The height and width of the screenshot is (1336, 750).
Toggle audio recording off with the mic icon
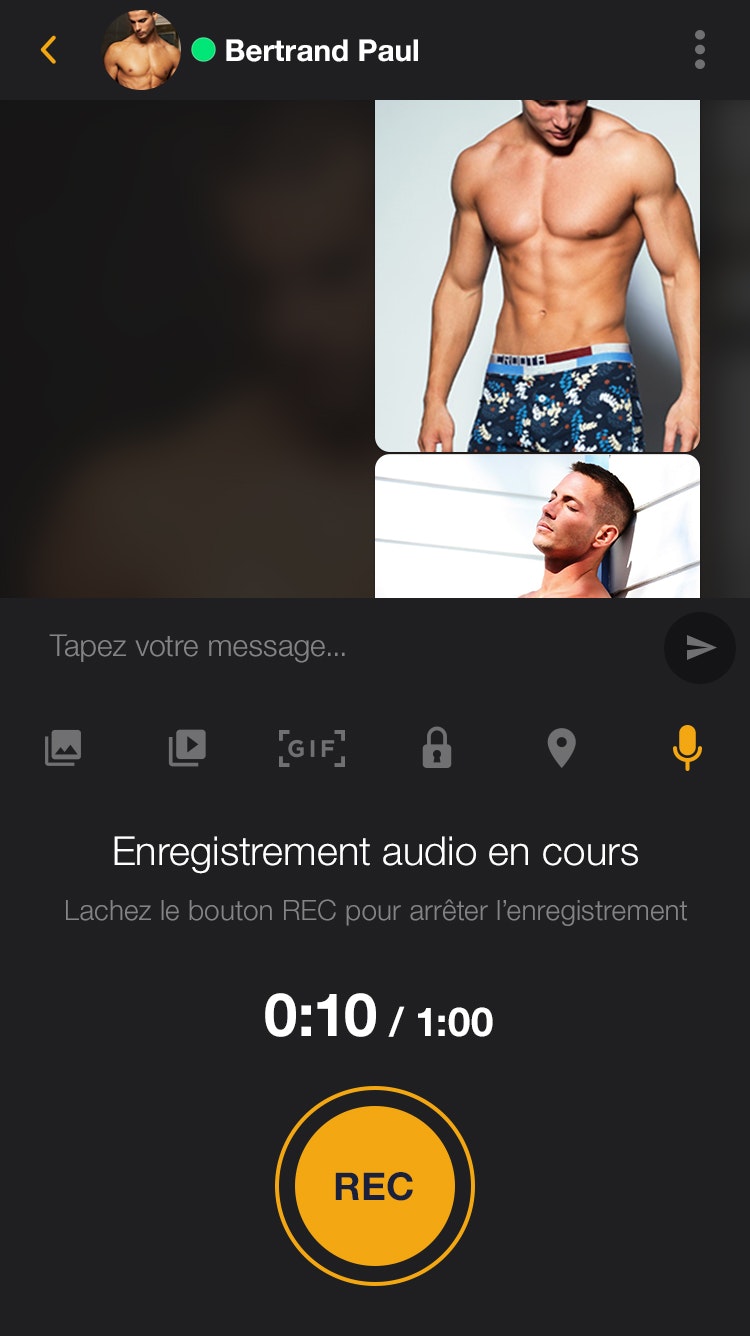click(x=686, y=747)
